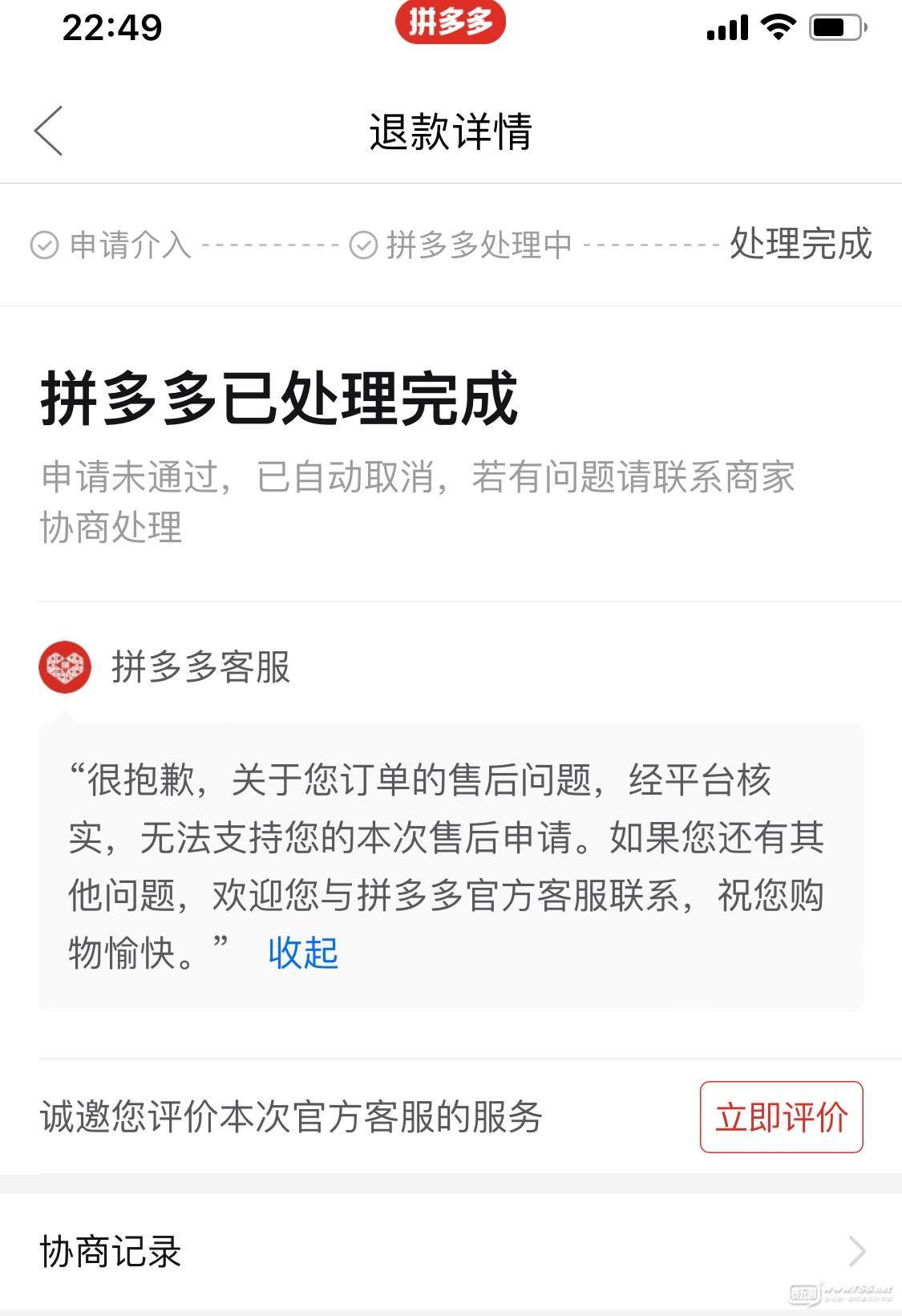Go back from refund details page
The width and height of the screenshot is (902, 1316).
click(49, 131)
